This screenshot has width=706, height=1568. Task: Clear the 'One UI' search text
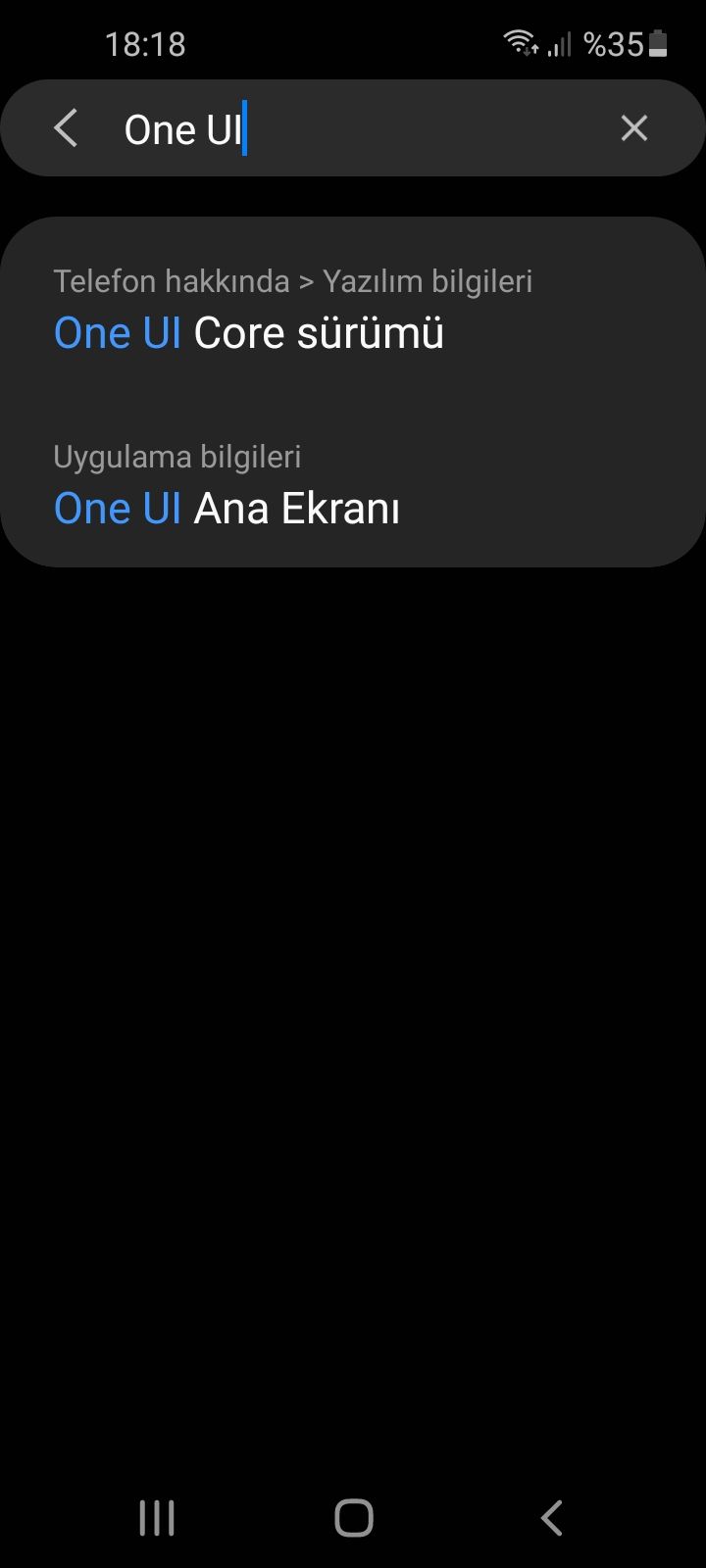pos(633,128)
